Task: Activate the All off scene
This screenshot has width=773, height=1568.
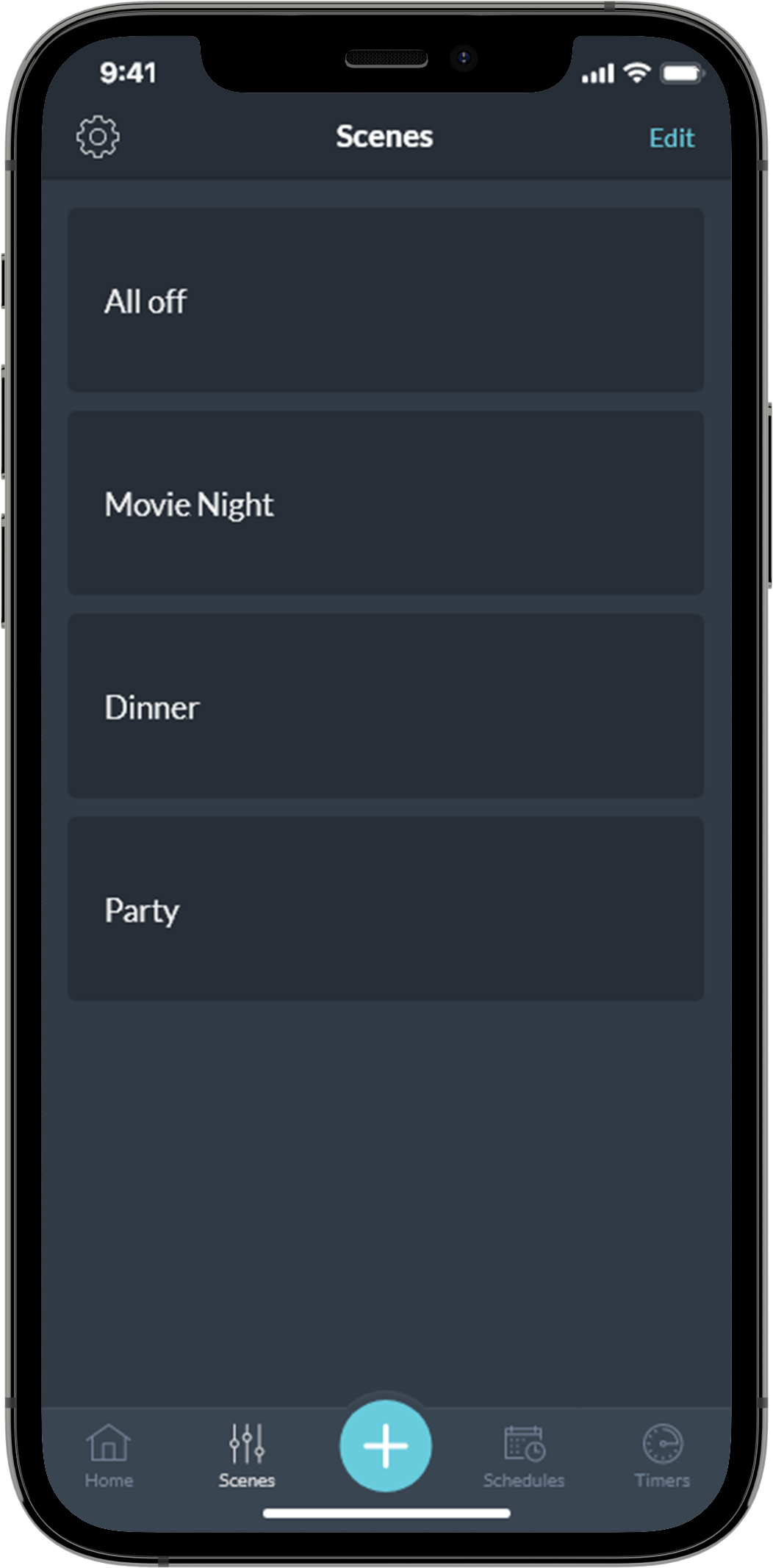Action: pos(386,300)
